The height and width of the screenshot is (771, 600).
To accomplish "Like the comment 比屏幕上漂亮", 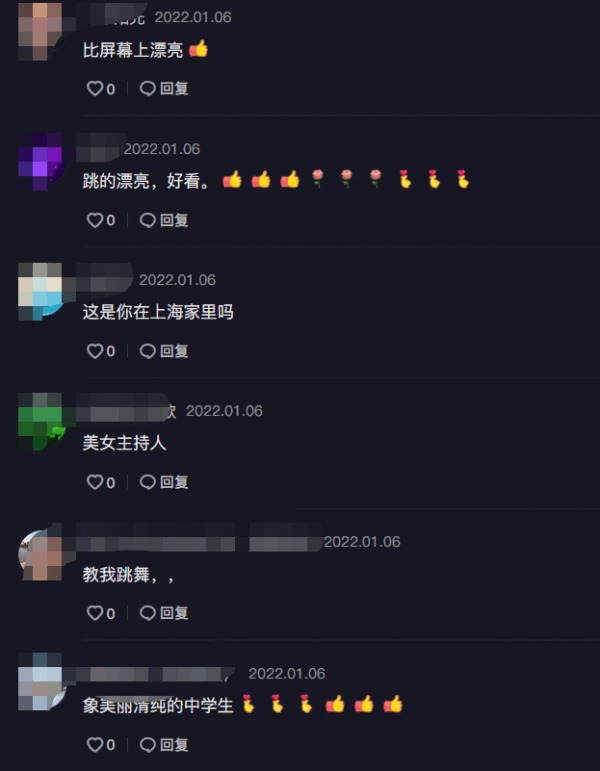I will (96, 89).
